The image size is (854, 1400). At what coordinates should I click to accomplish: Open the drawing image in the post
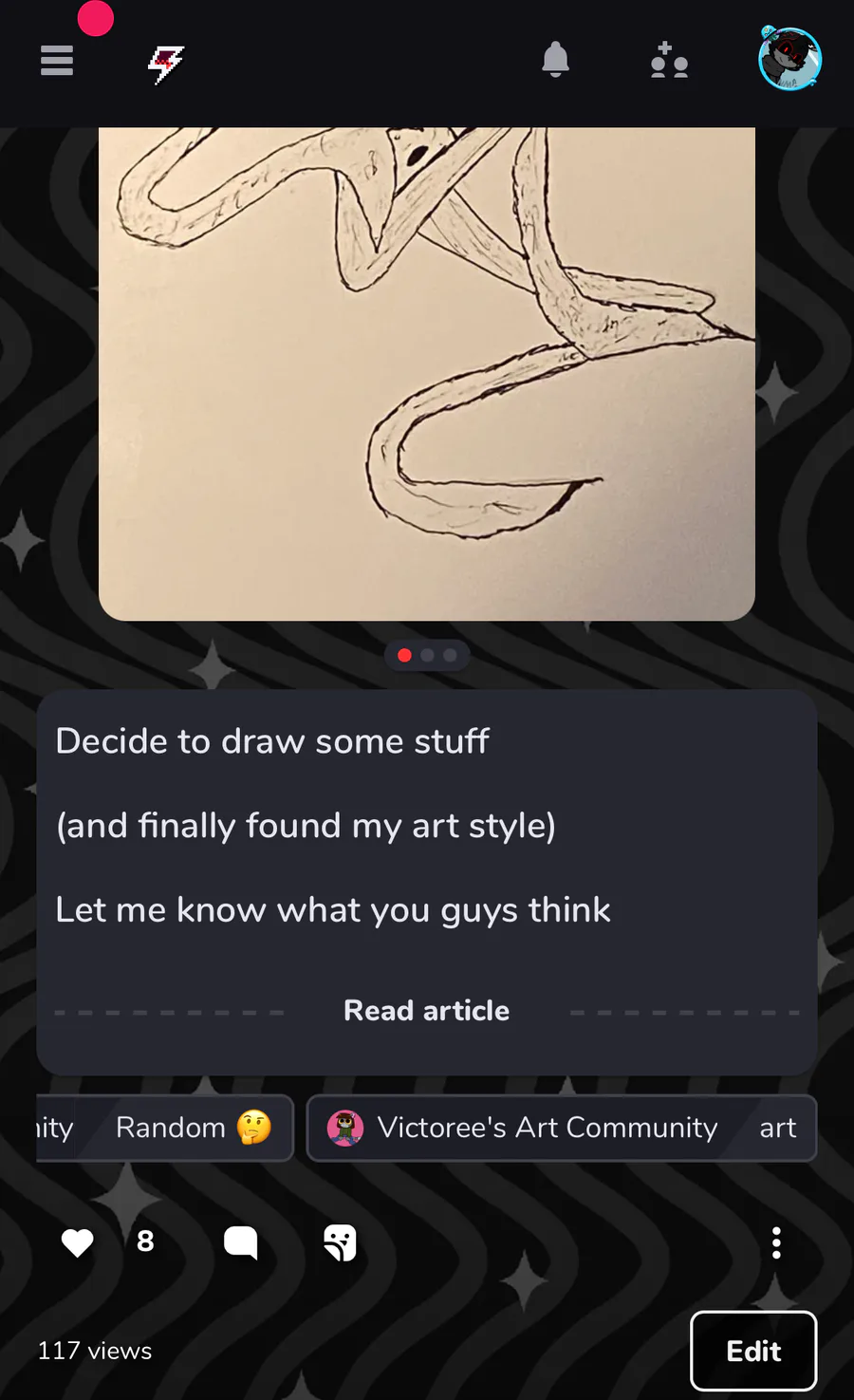[x=427, y=374]
